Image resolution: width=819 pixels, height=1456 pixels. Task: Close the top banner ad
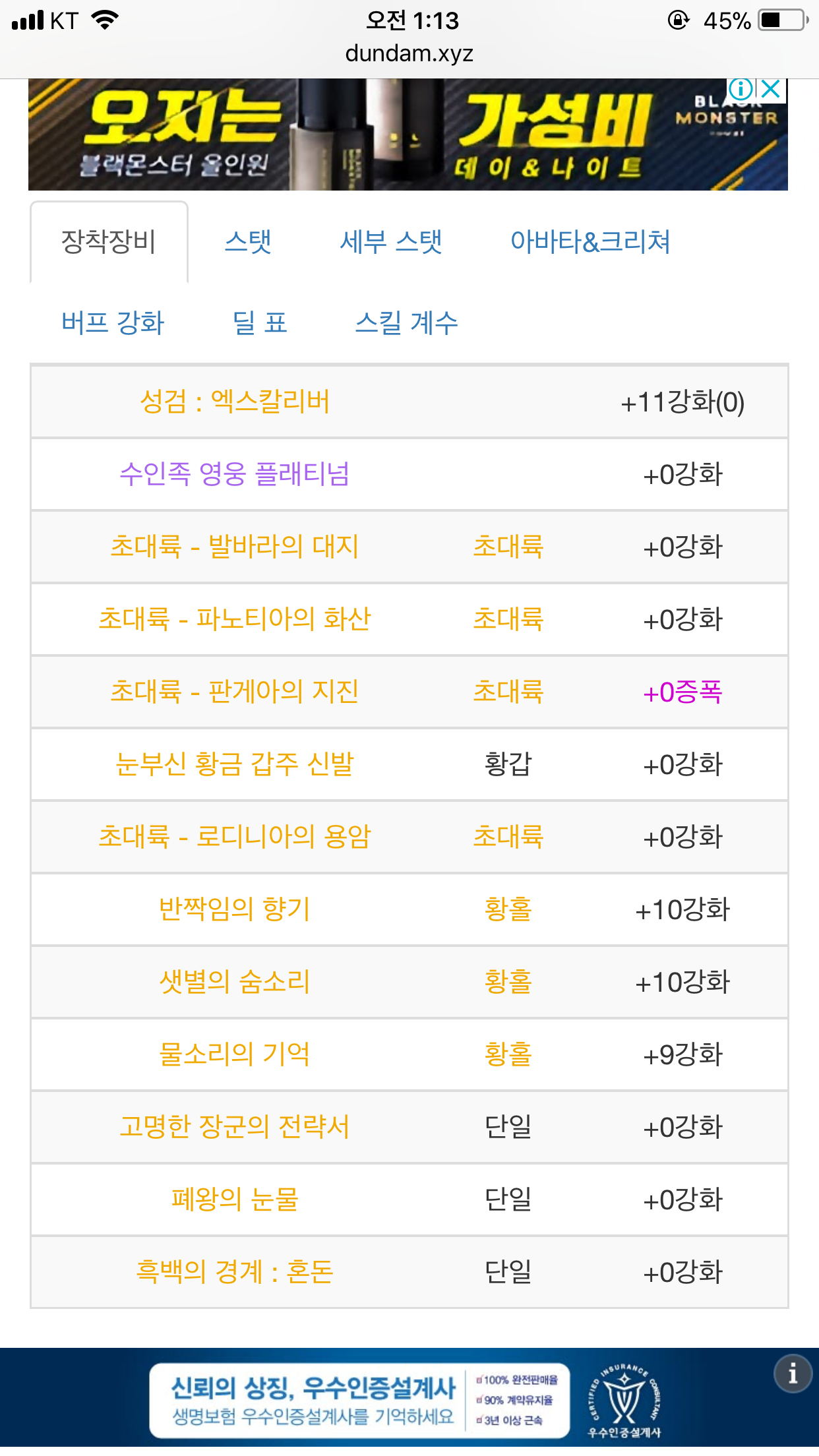[x=771, y=89]
